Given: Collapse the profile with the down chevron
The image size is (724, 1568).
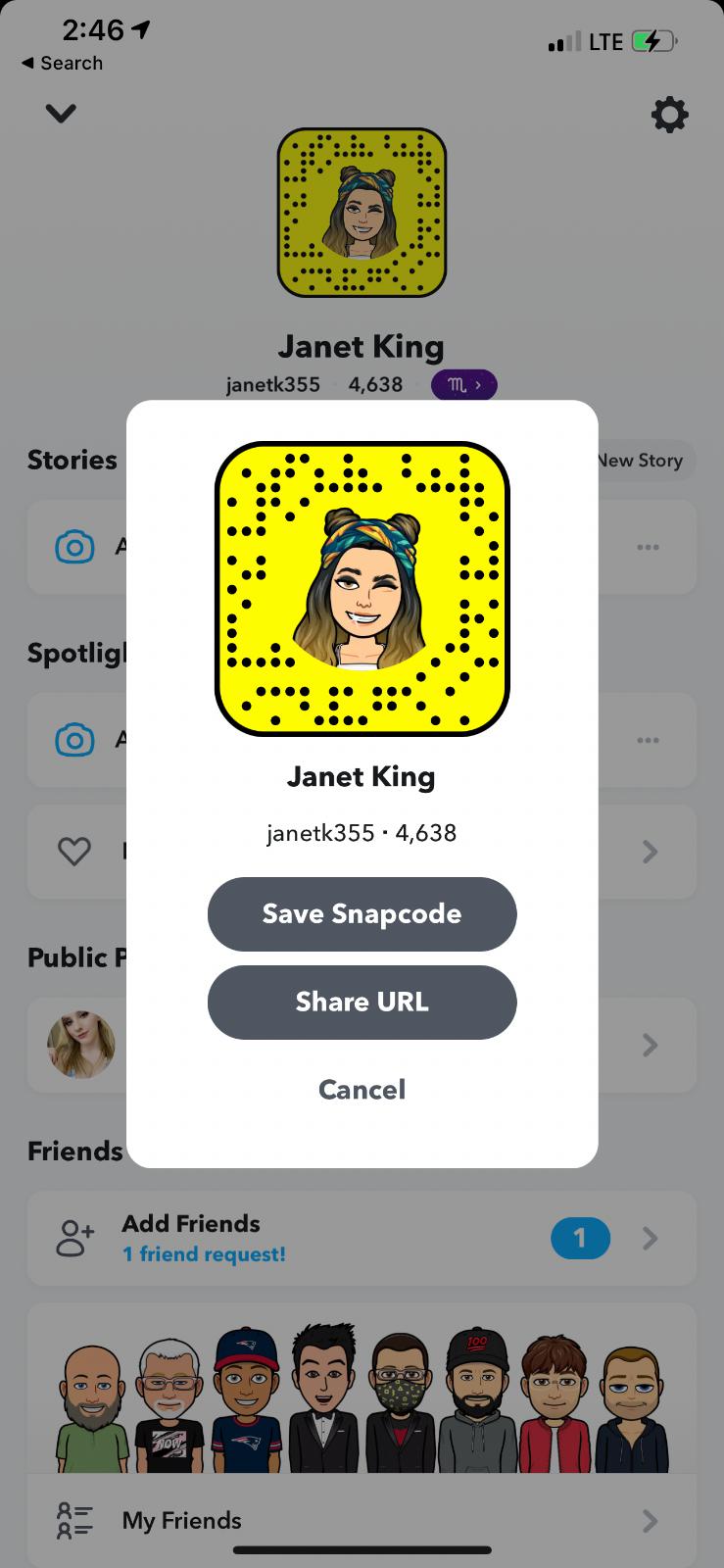Looking at the screenshot, I should [61, 114].
